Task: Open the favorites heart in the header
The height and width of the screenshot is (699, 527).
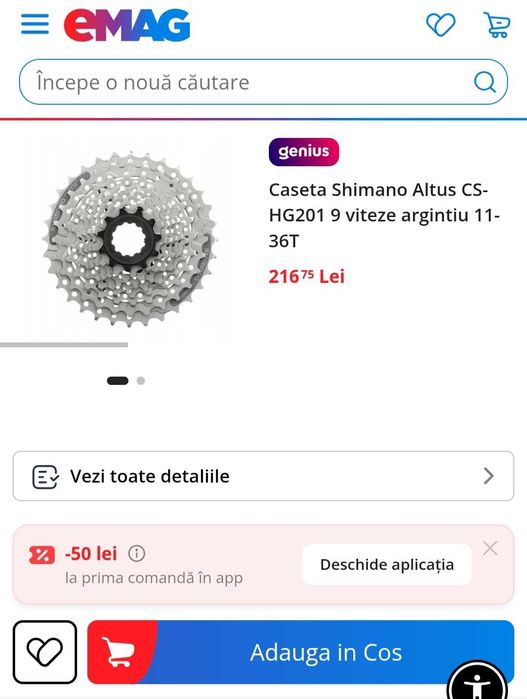Action: tap(441, 25)
